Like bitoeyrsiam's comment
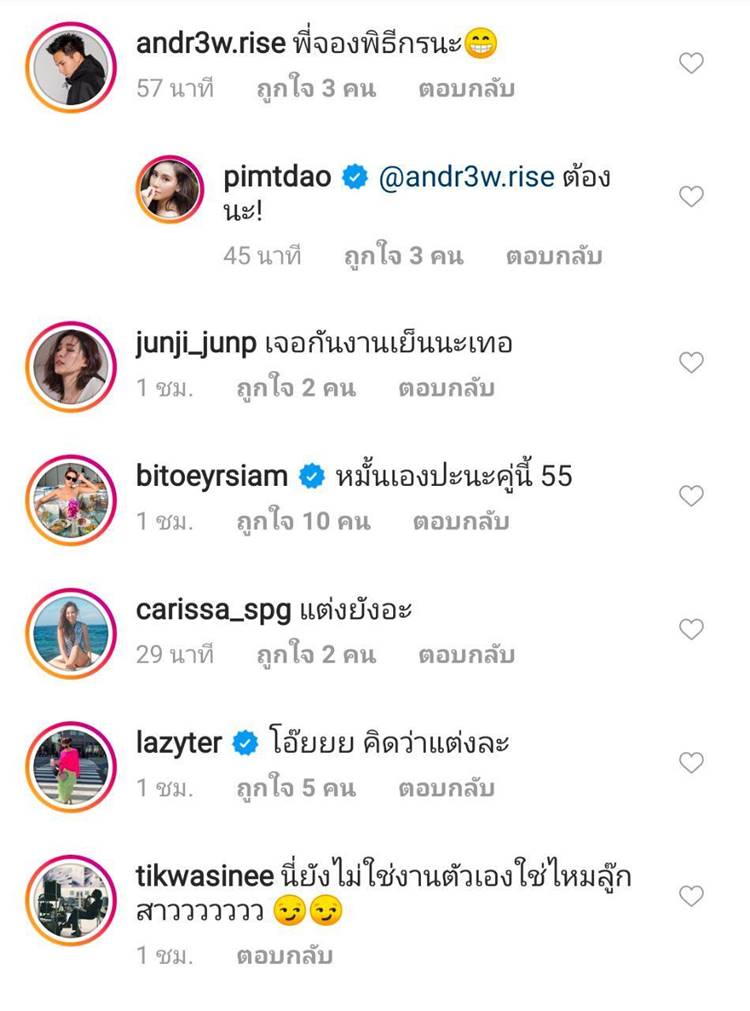 tap(691, 496)
